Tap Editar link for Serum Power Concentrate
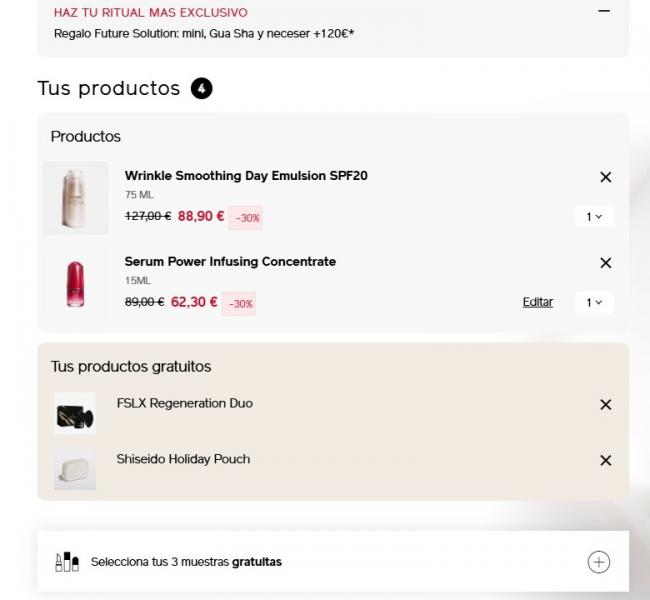The height and width of the screenshot is (600, 650). tap(537, 302)
